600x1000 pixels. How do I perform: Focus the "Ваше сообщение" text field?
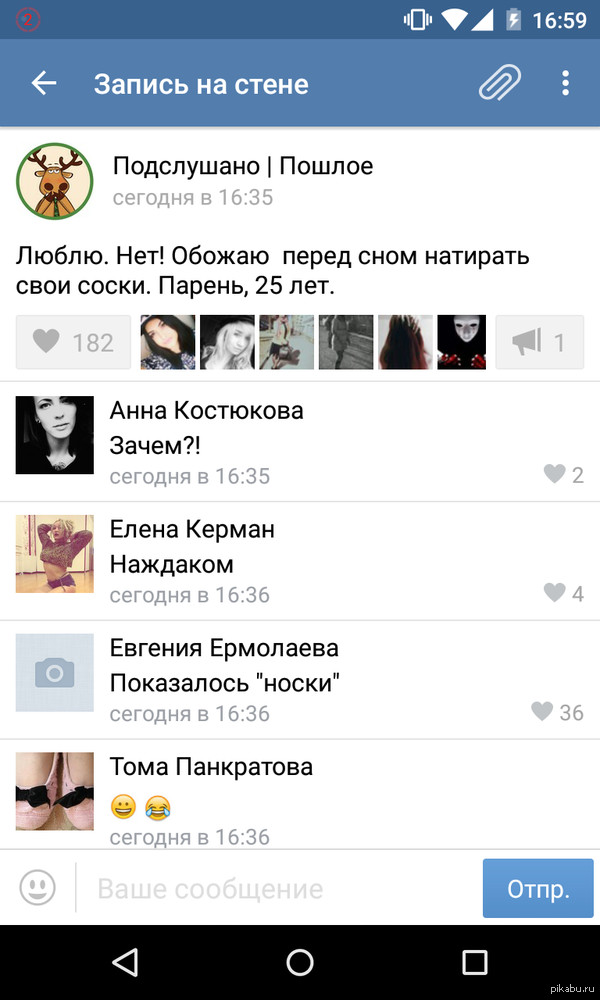point(280,889)
